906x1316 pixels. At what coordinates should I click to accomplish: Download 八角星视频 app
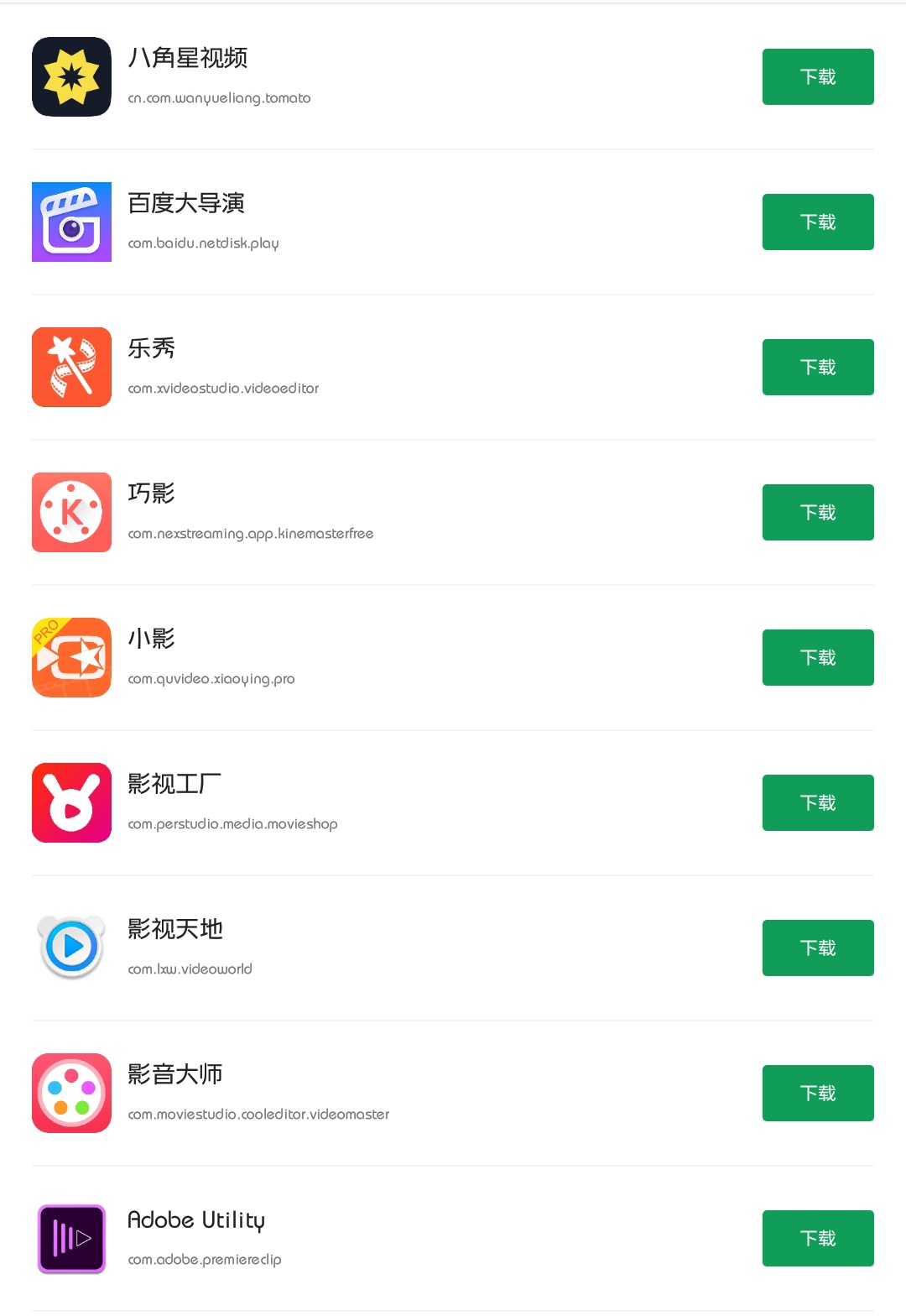click(x=818, y=76)
